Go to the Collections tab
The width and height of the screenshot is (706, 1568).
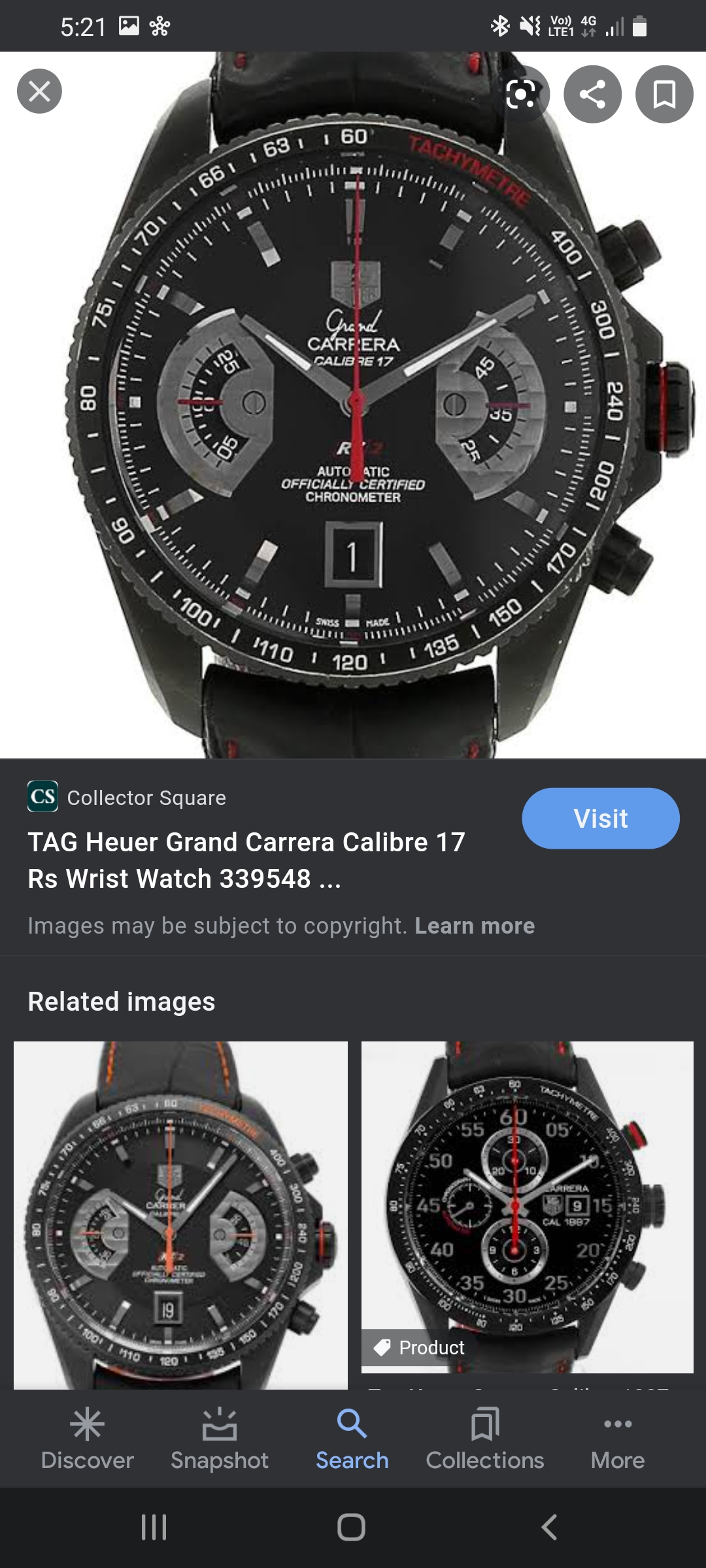click(485, 1440)
